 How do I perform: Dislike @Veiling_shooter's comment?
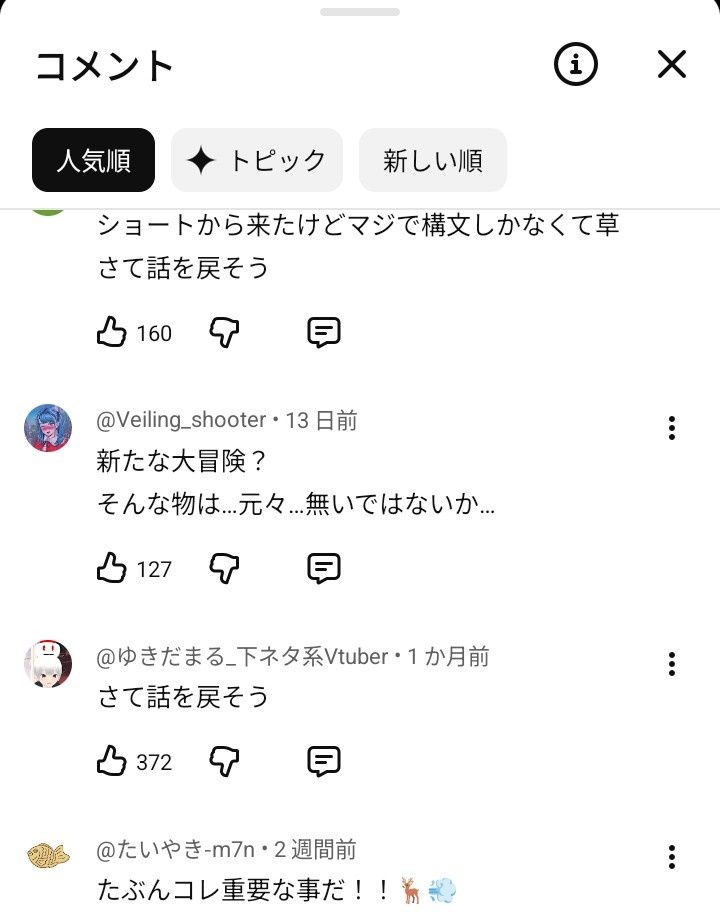[225, 569]
